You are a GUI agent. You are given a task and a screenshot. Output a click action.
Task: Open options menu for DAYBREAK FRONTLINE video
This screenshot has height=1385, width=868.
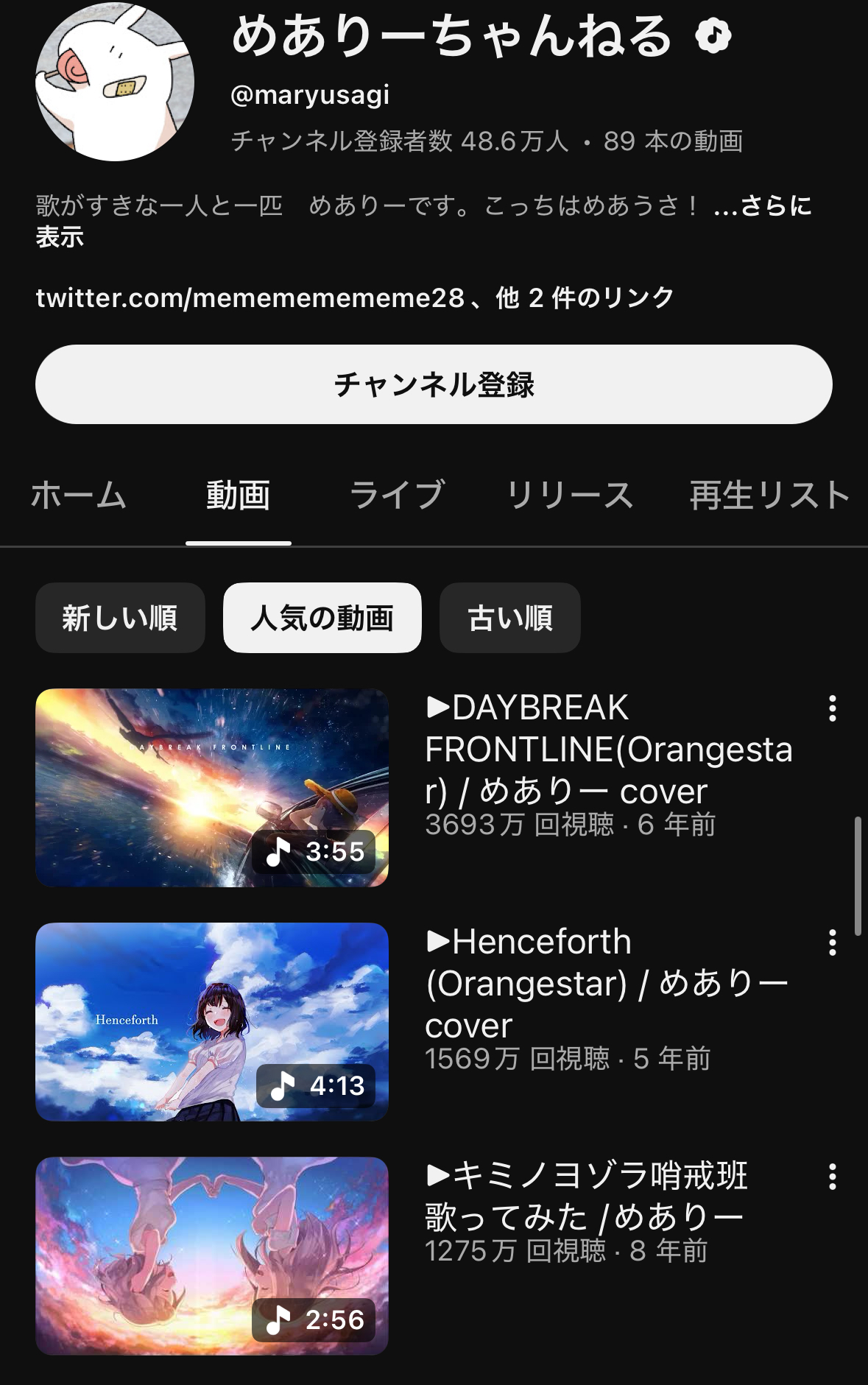832,708
